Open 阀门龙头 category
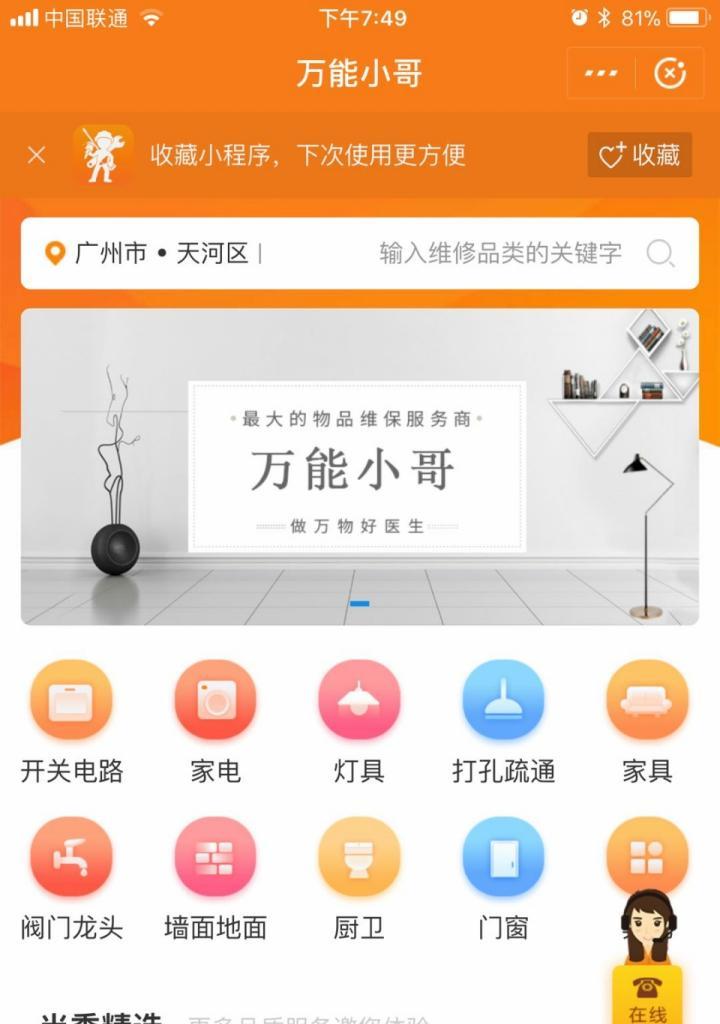Viewport: 720px width, 1024px height. point(71,878)
